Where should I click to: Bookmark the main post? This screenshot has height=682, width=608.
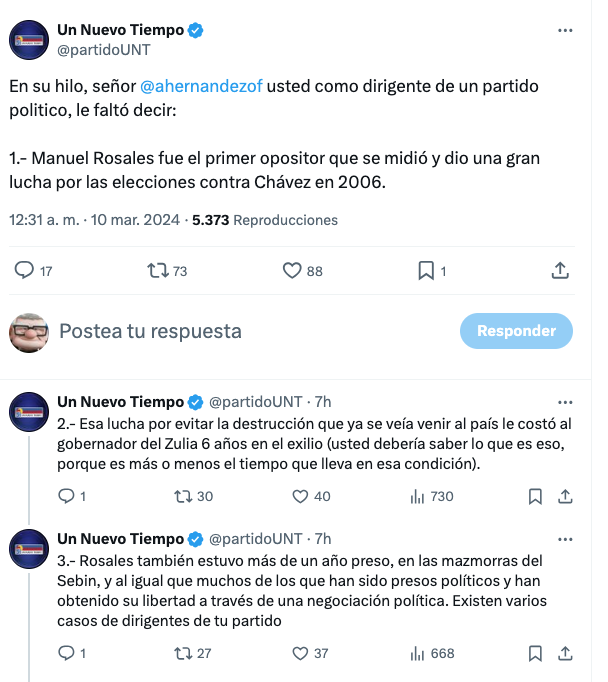pyautogui.click(x=425, y=270)
